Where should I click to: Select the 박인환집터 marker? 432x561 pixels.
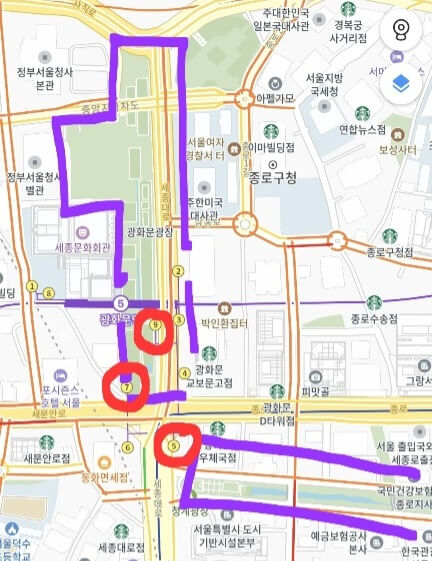pyautogui.click(x=224, y=307)
